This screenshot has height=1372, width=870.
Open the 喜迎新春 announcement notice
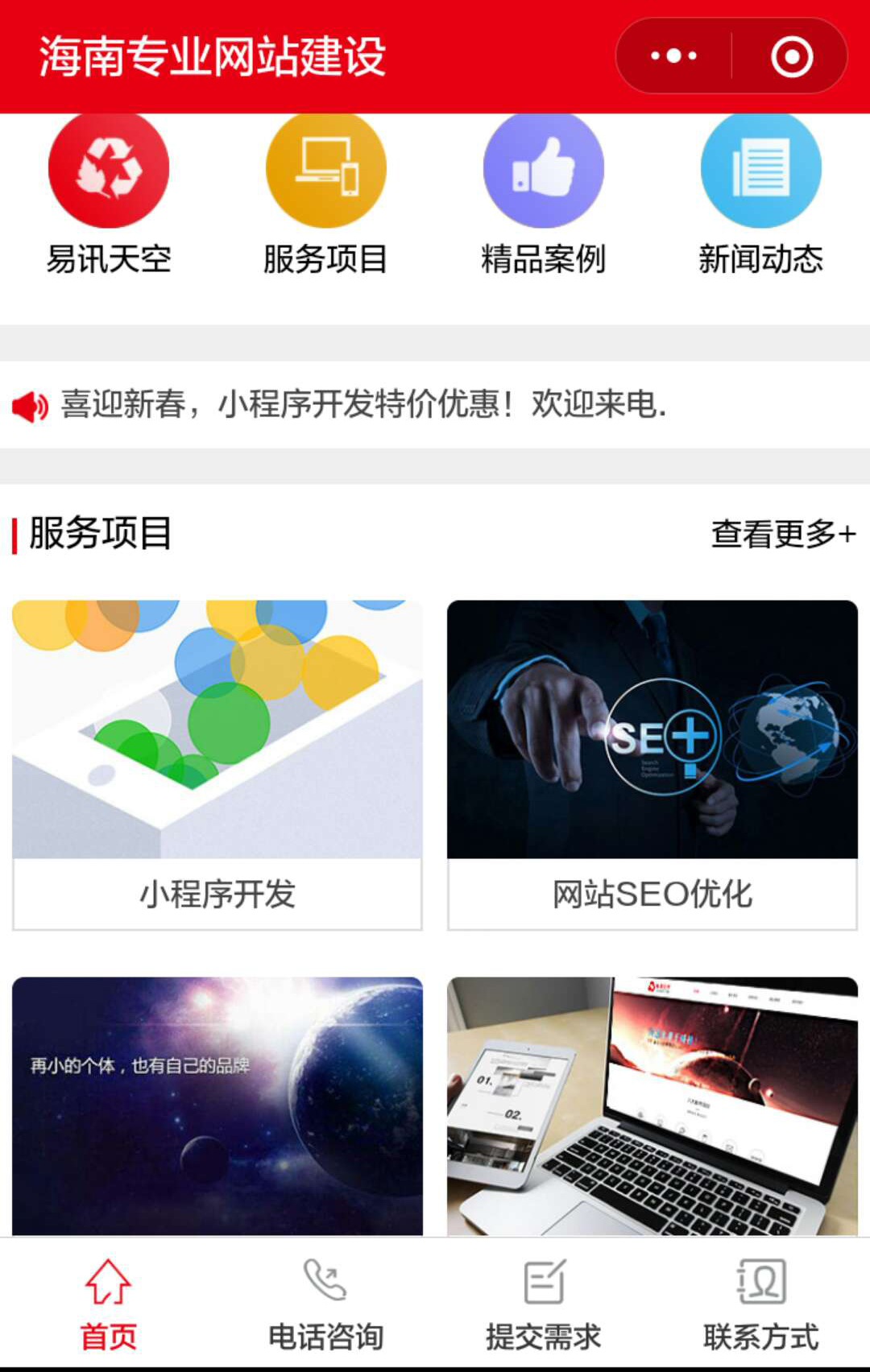click(x=362, y=404)
